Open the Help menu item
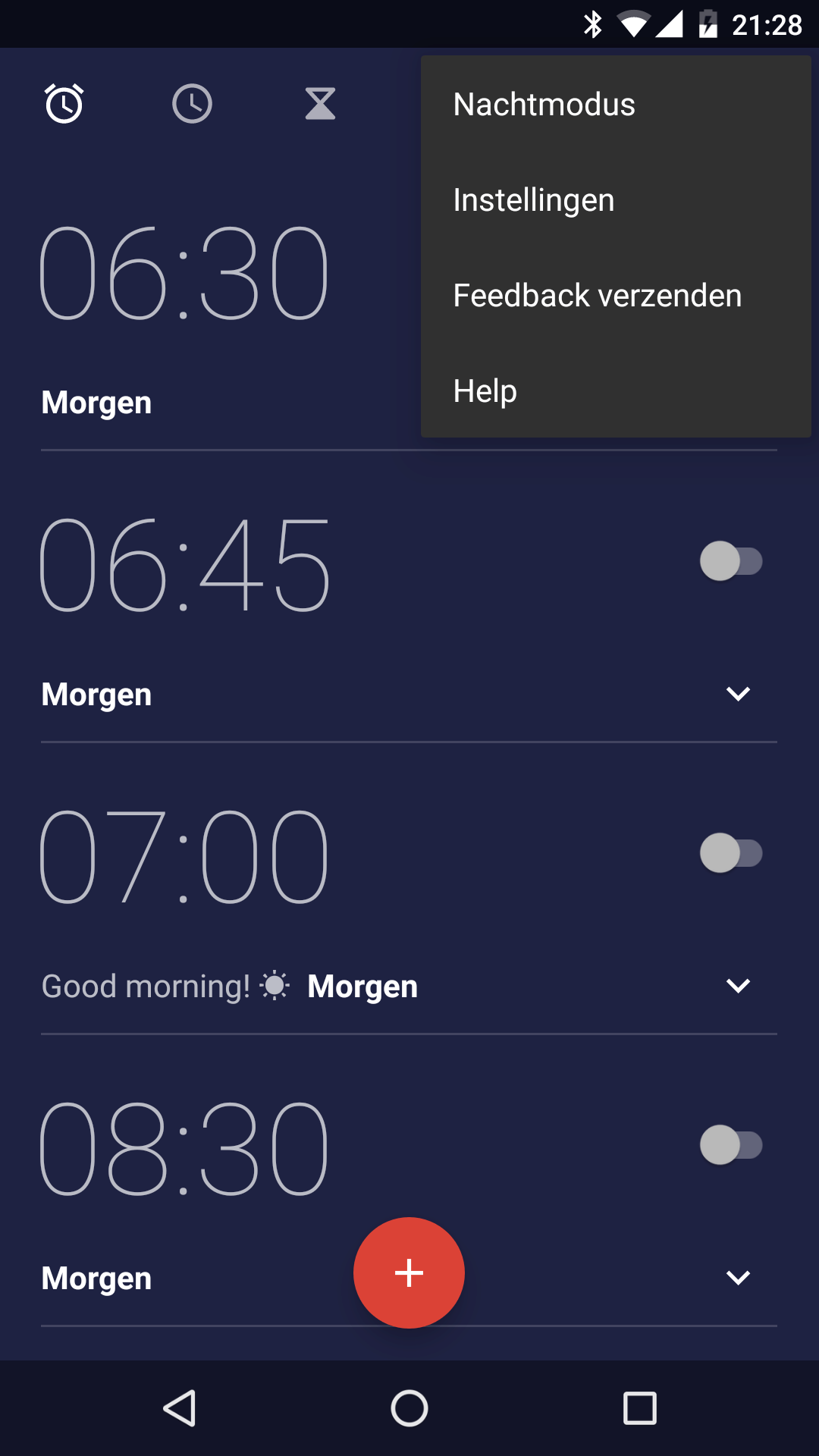The image size is (819, 1456). pos(485,391)
